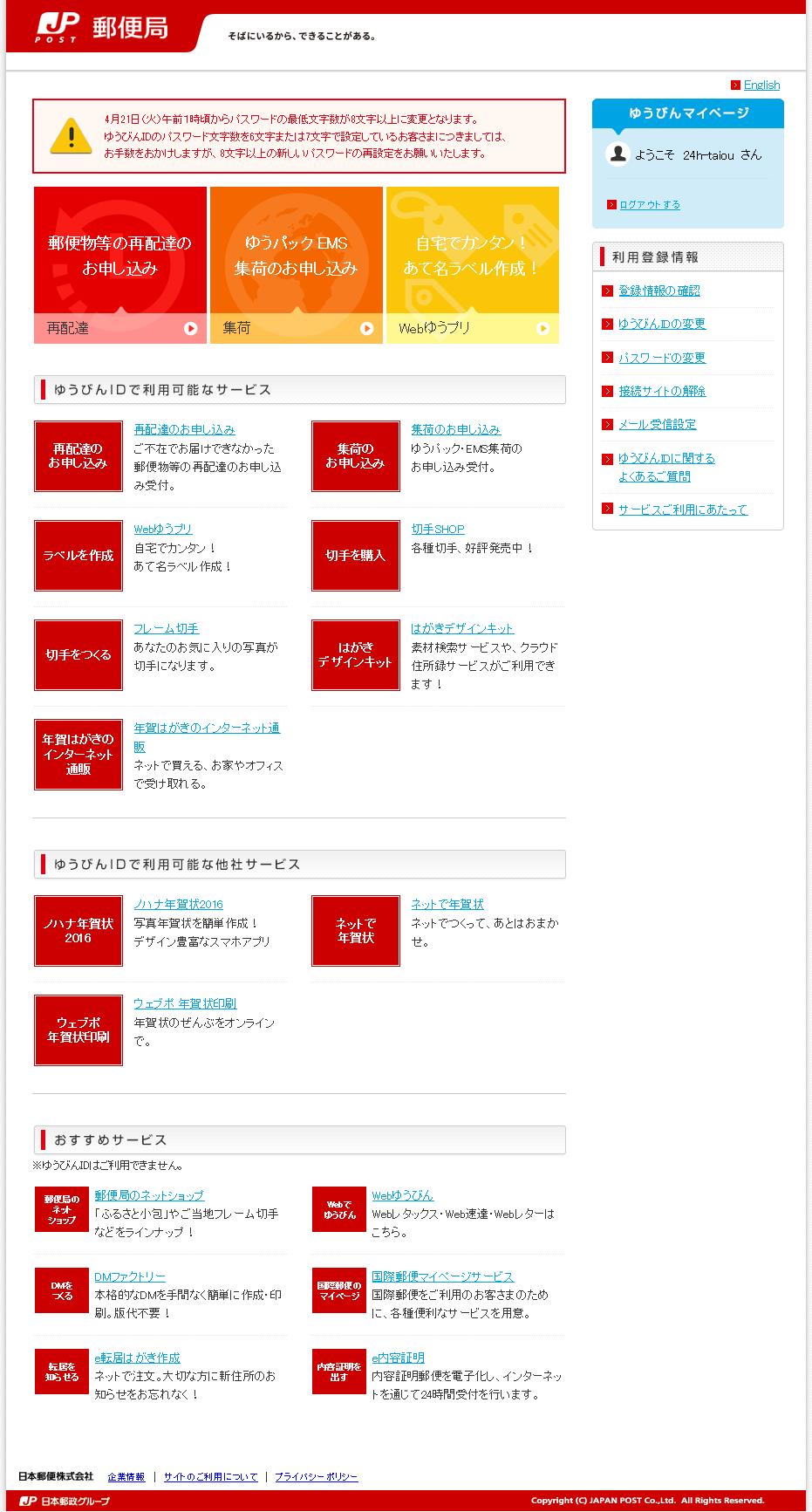Open the 国際郵便マイページサービス link
The width and height of the screenshot is (812, 1512).
pos(442,1276)
